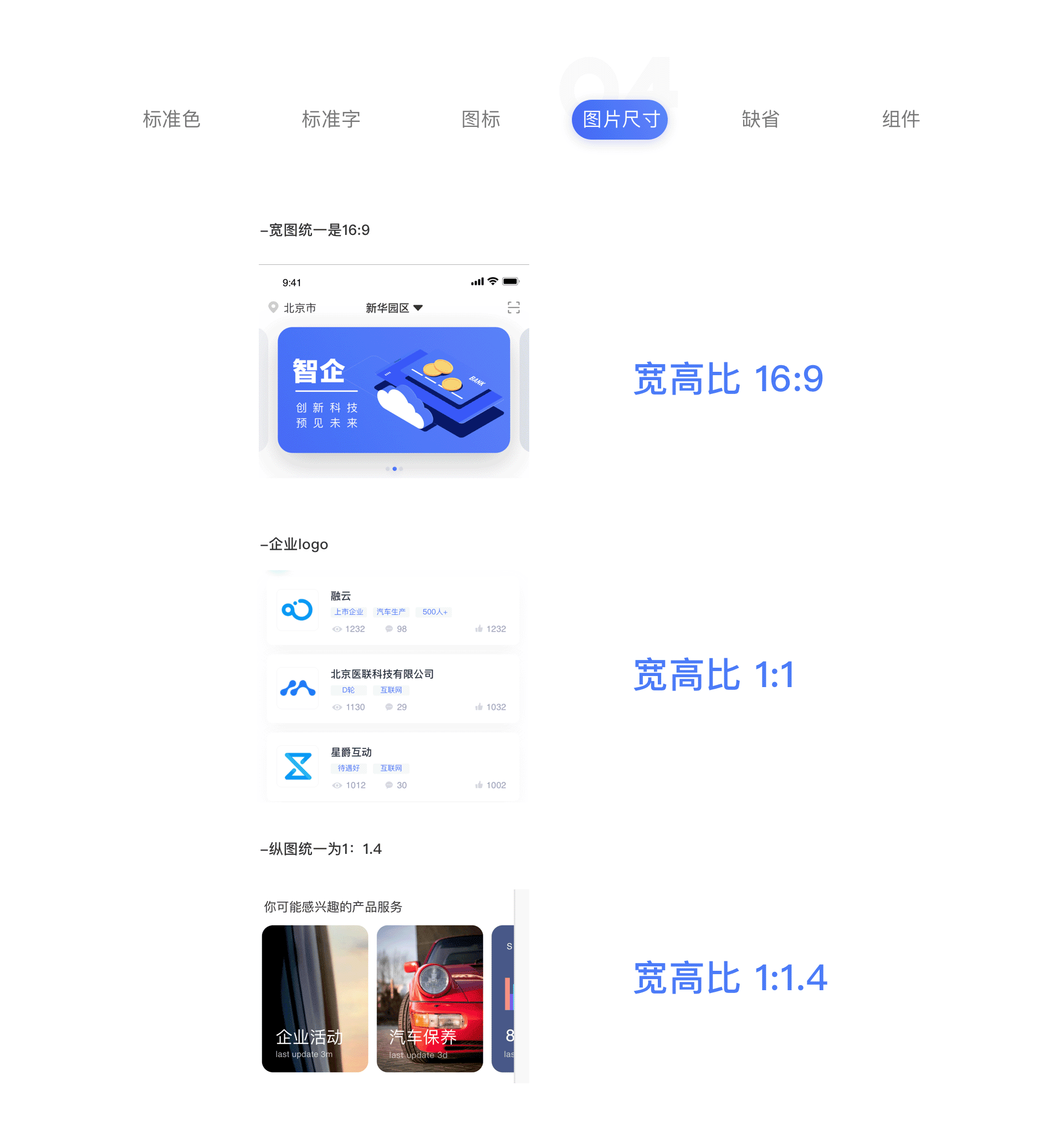The height and width of the screenshot is (1147, 1064).
Task: Open comments via the bubble icon showing 98
Action: tap(389, 629)
